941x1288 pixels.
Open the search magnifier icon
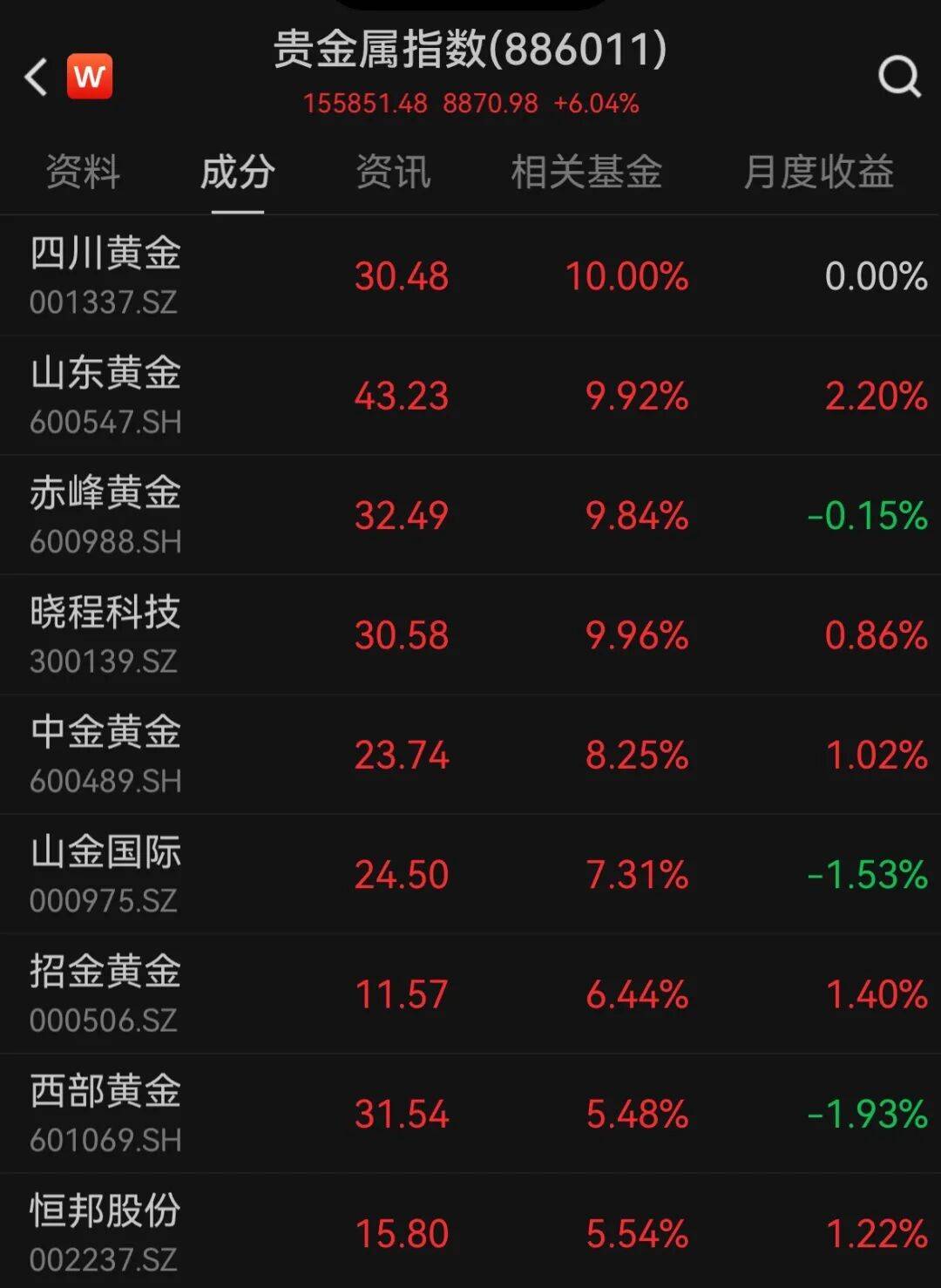click(x=899, y=77)
